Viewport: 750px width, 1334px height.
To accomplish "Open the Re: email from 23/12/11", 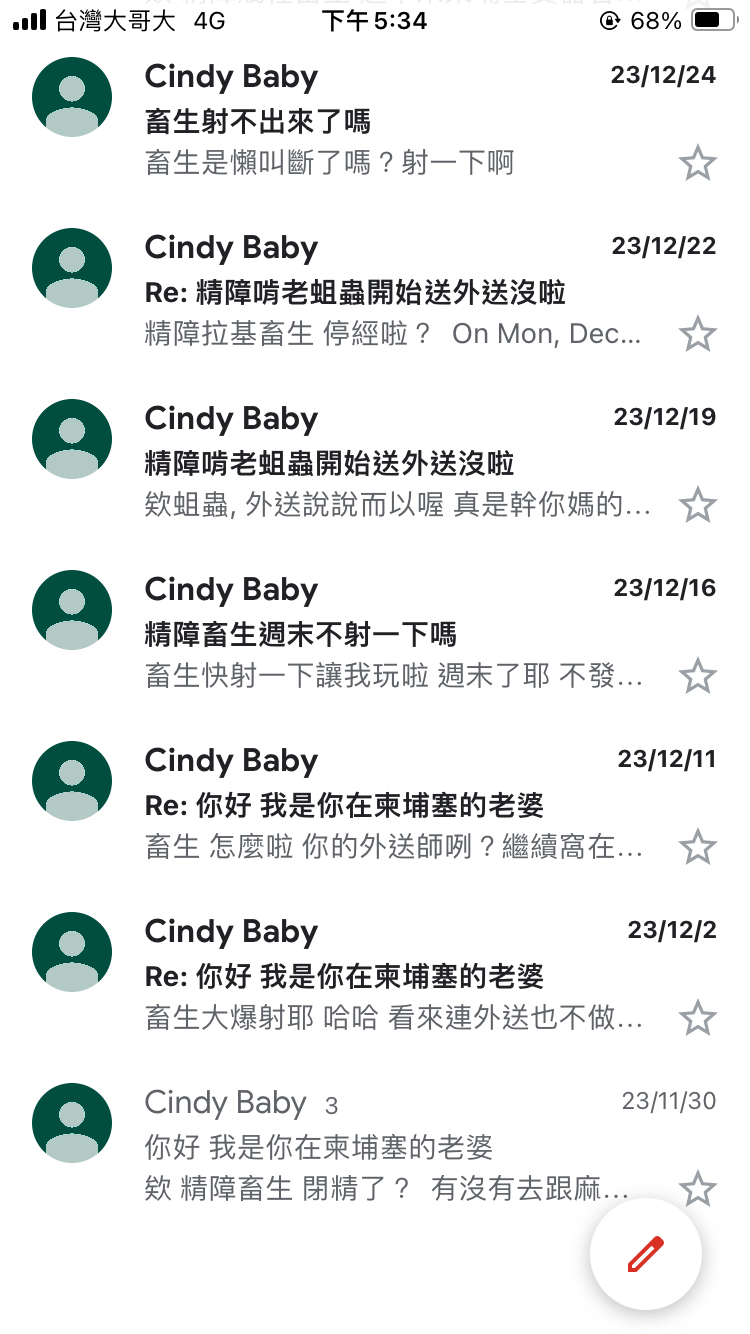I will [375, 803].
